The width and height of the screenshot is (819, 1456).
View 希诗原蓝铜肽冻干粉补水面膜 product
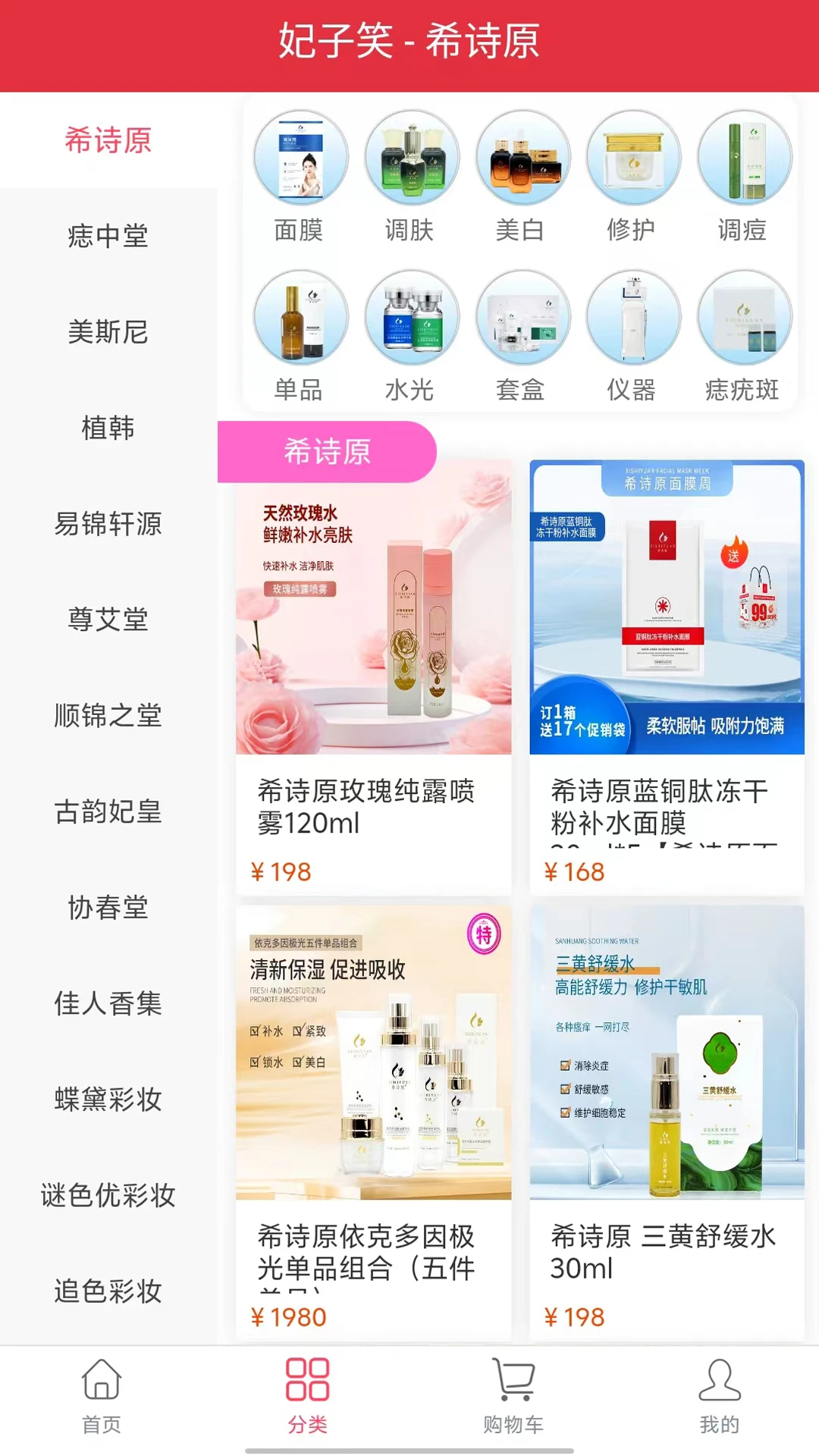(667, 675)
